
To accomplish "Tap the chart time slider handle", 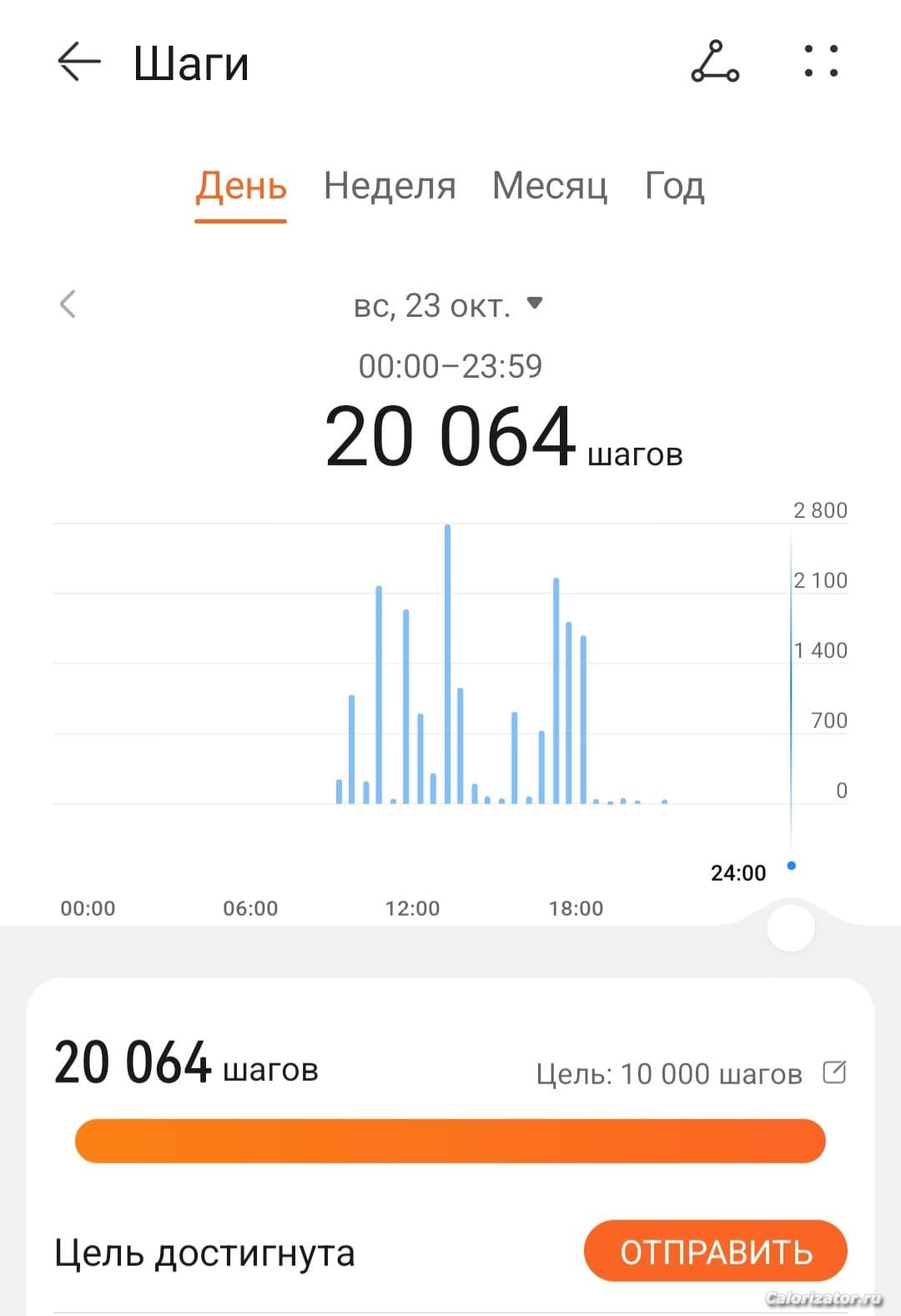I will point(790,927).
